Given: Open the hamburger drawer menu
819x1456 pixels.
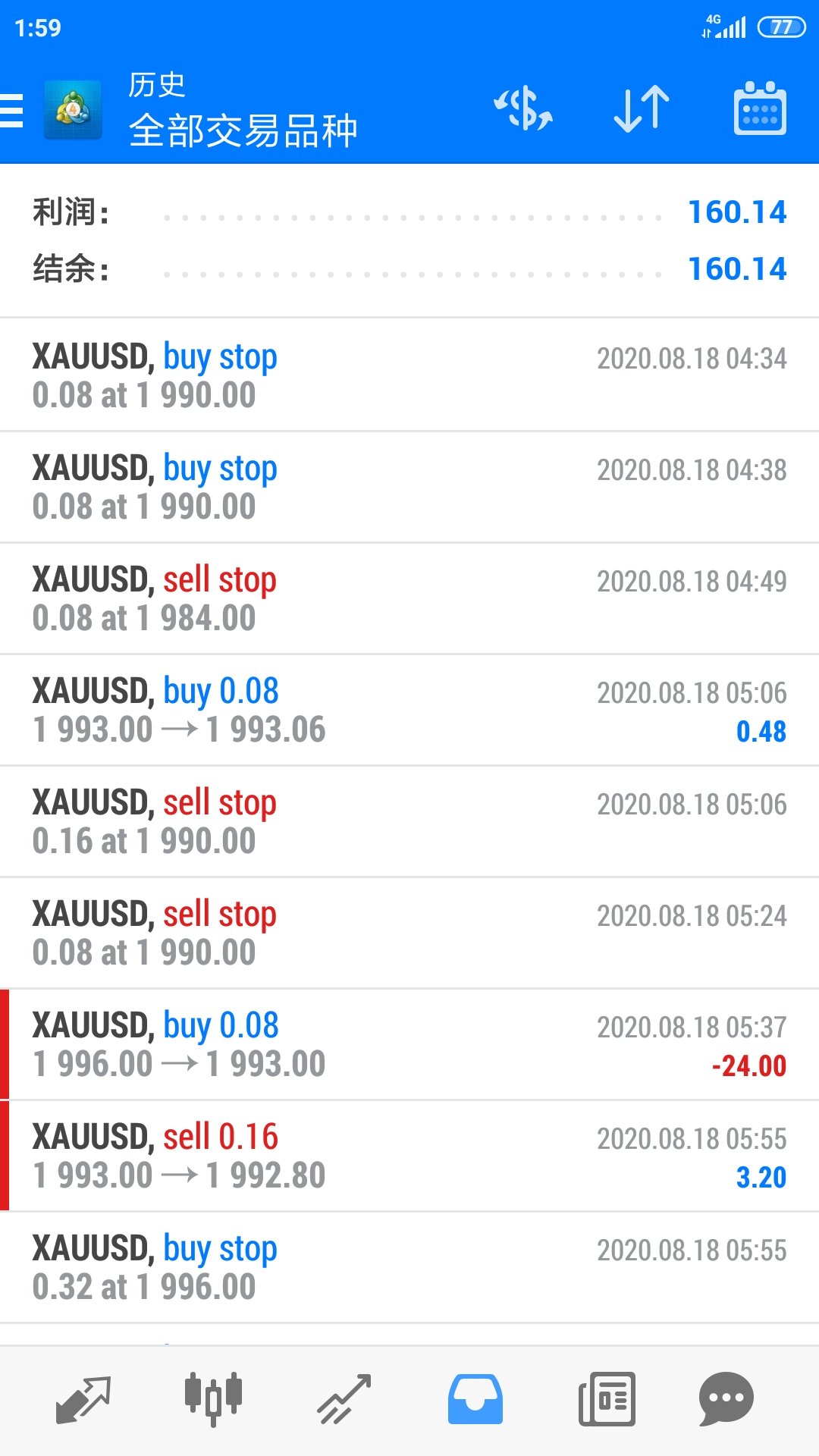Looking at the screenshot, I should tap(12, 111).
